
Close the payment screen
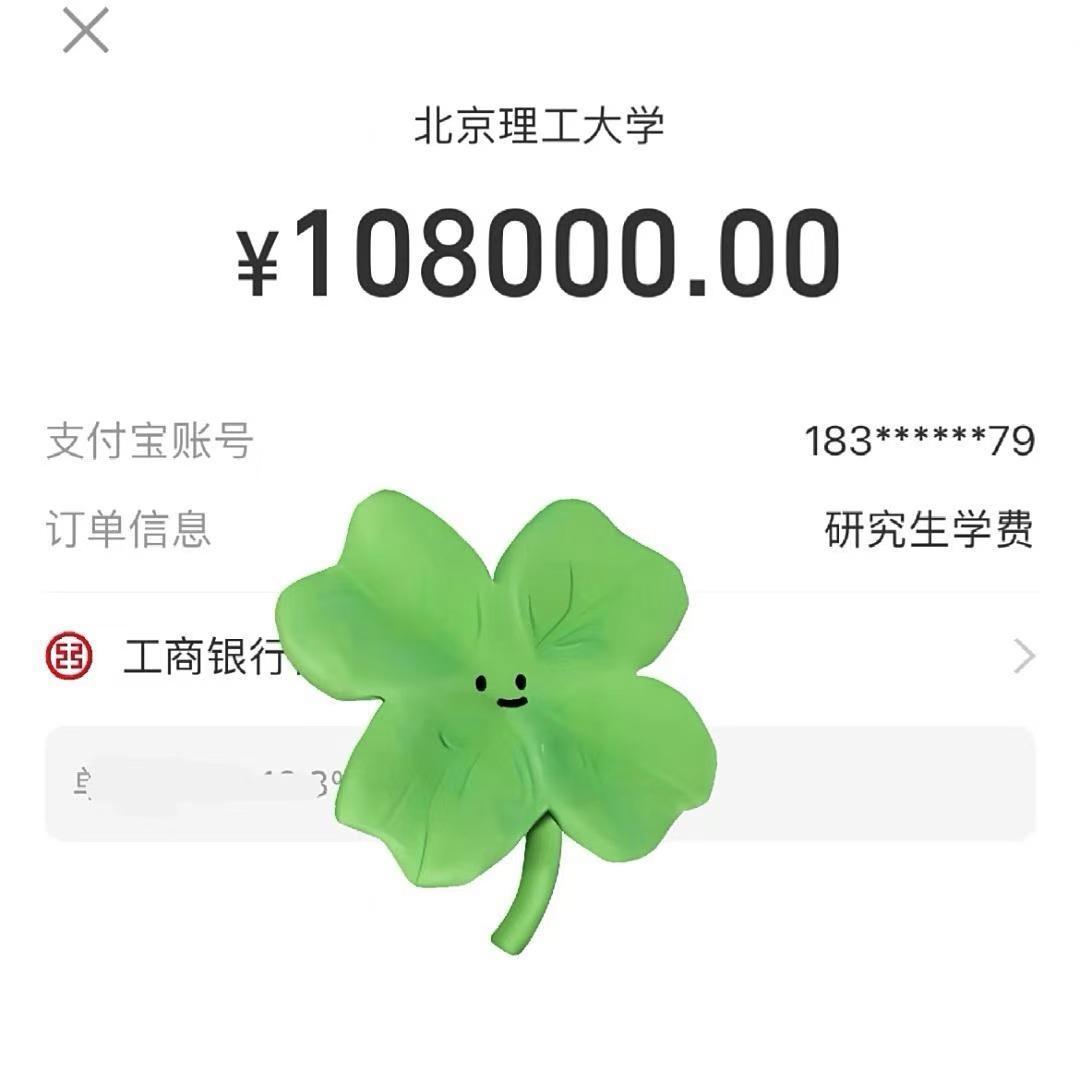(x=86, y=32)
